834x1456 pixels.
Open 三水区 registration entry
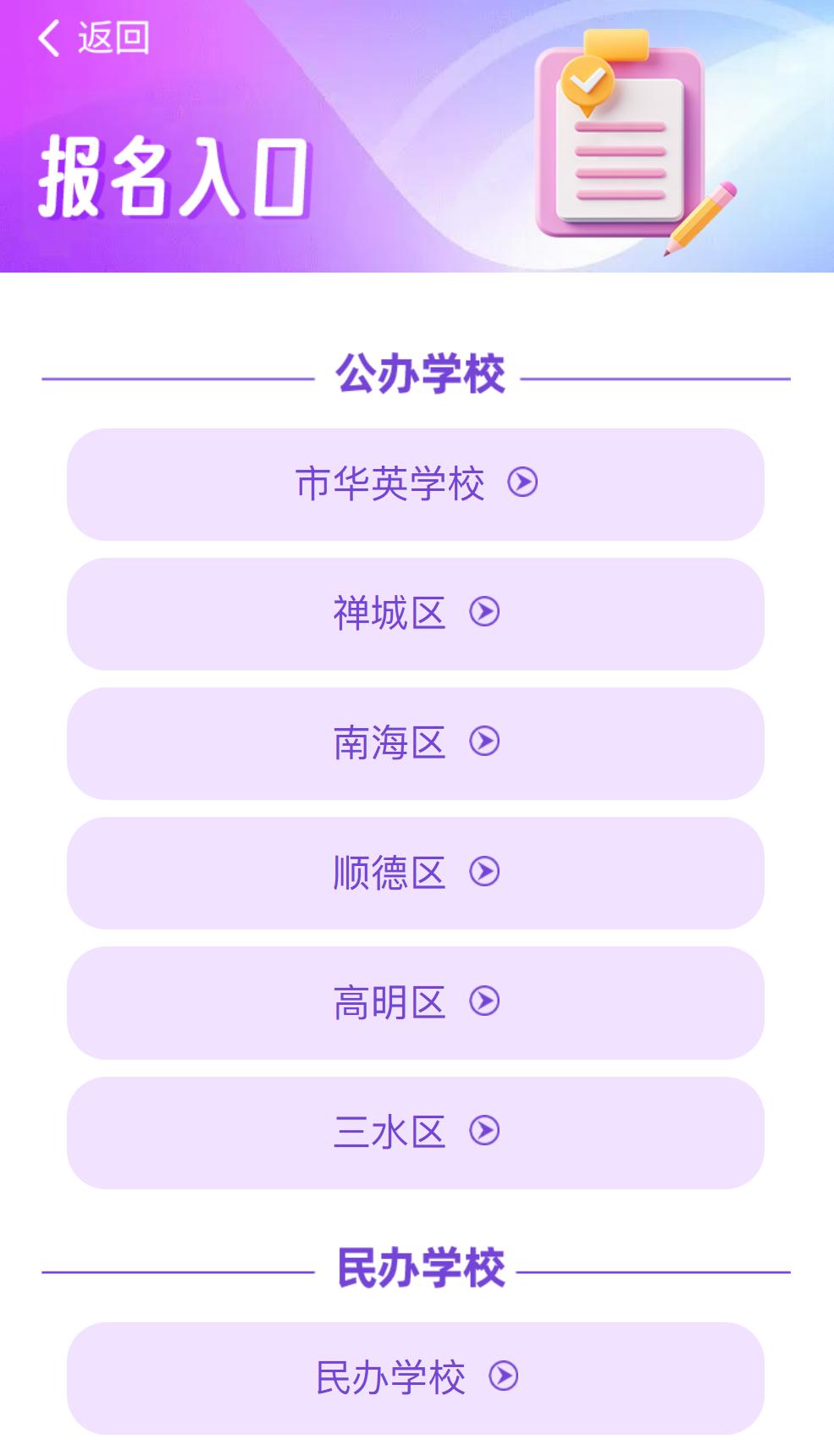click(x=415, y=1132)
